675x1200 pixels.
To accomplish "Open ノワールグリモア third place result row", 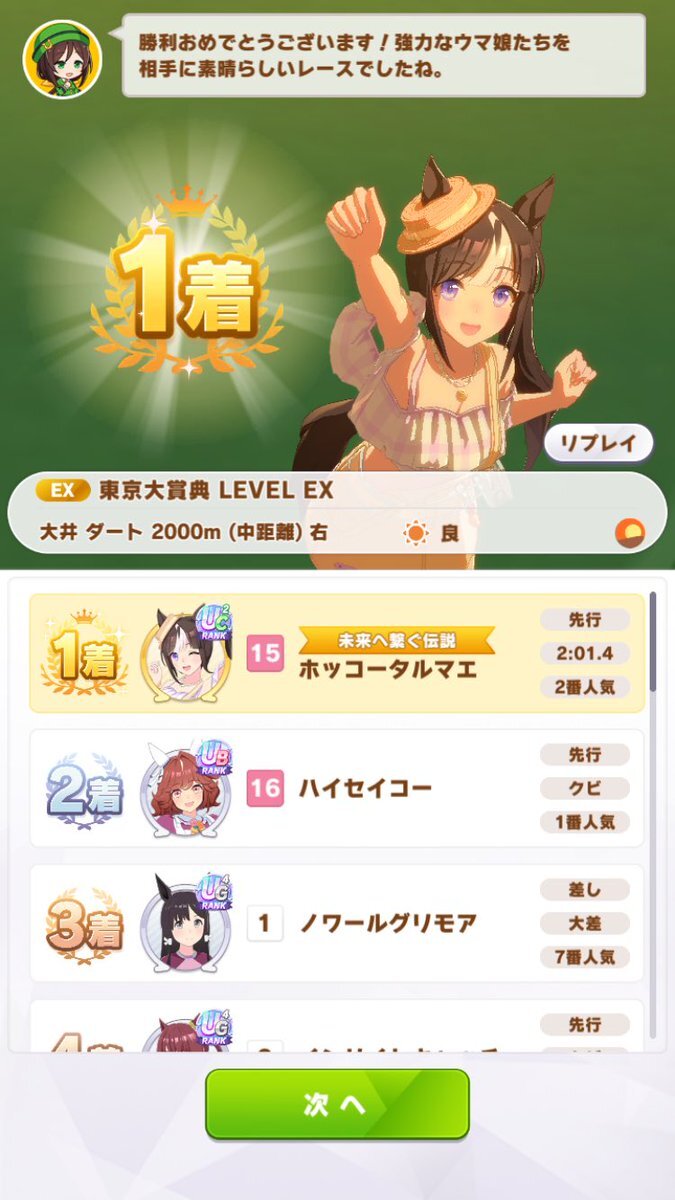I will [337, 923].
